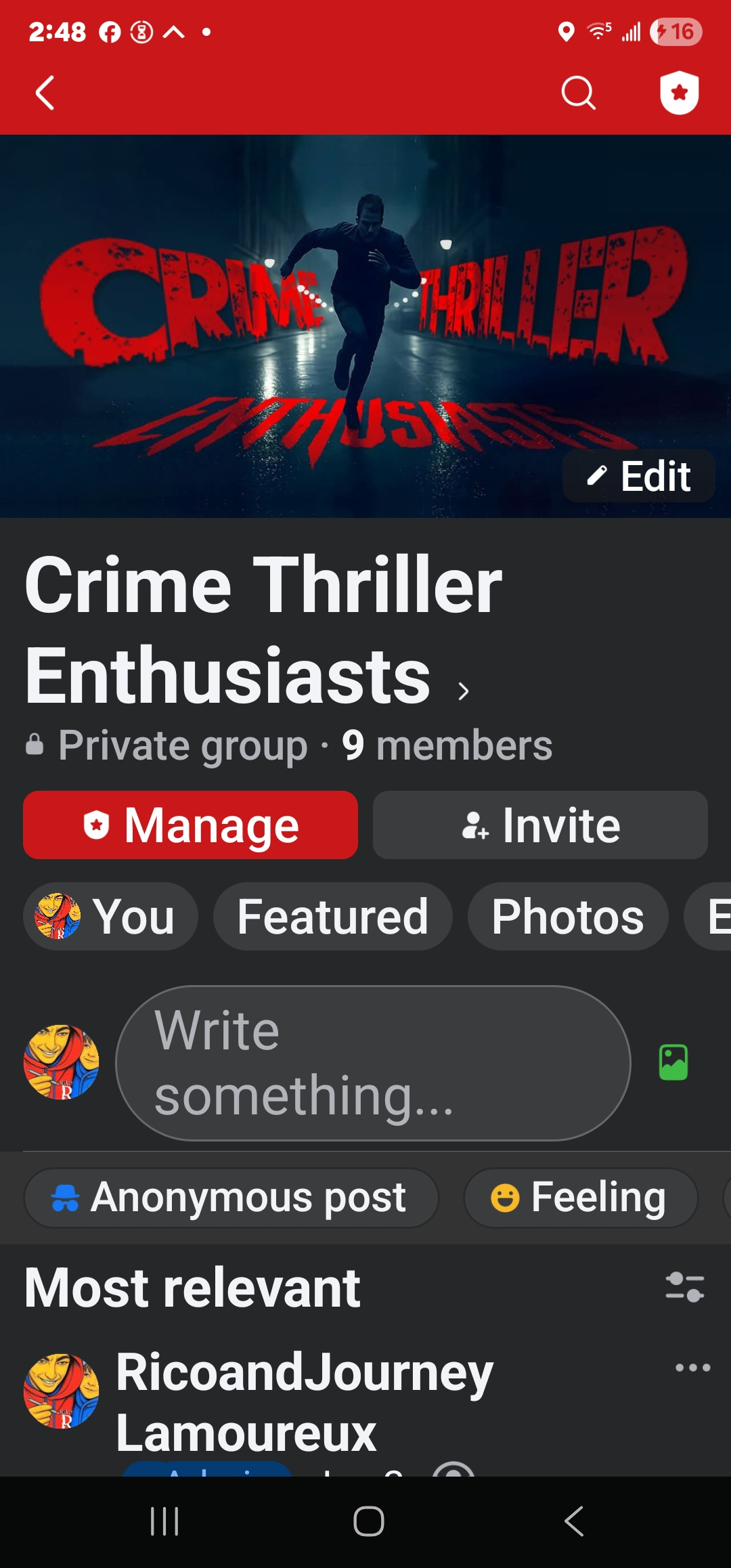731x1568 pixels.
Task: Switch to the Photos tab
Action: point(567,917)
